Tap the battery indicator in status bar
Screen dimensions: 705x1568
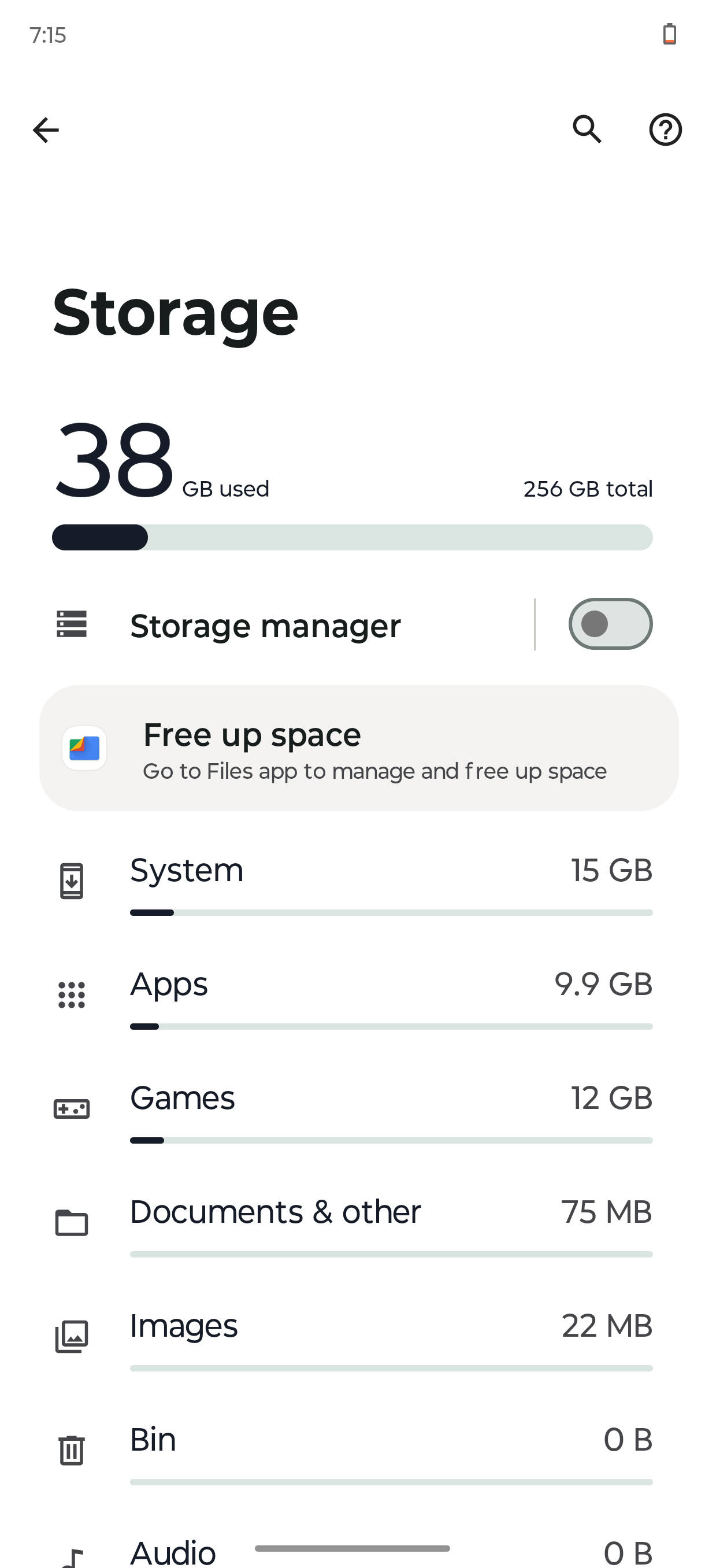tap(669, 35)
